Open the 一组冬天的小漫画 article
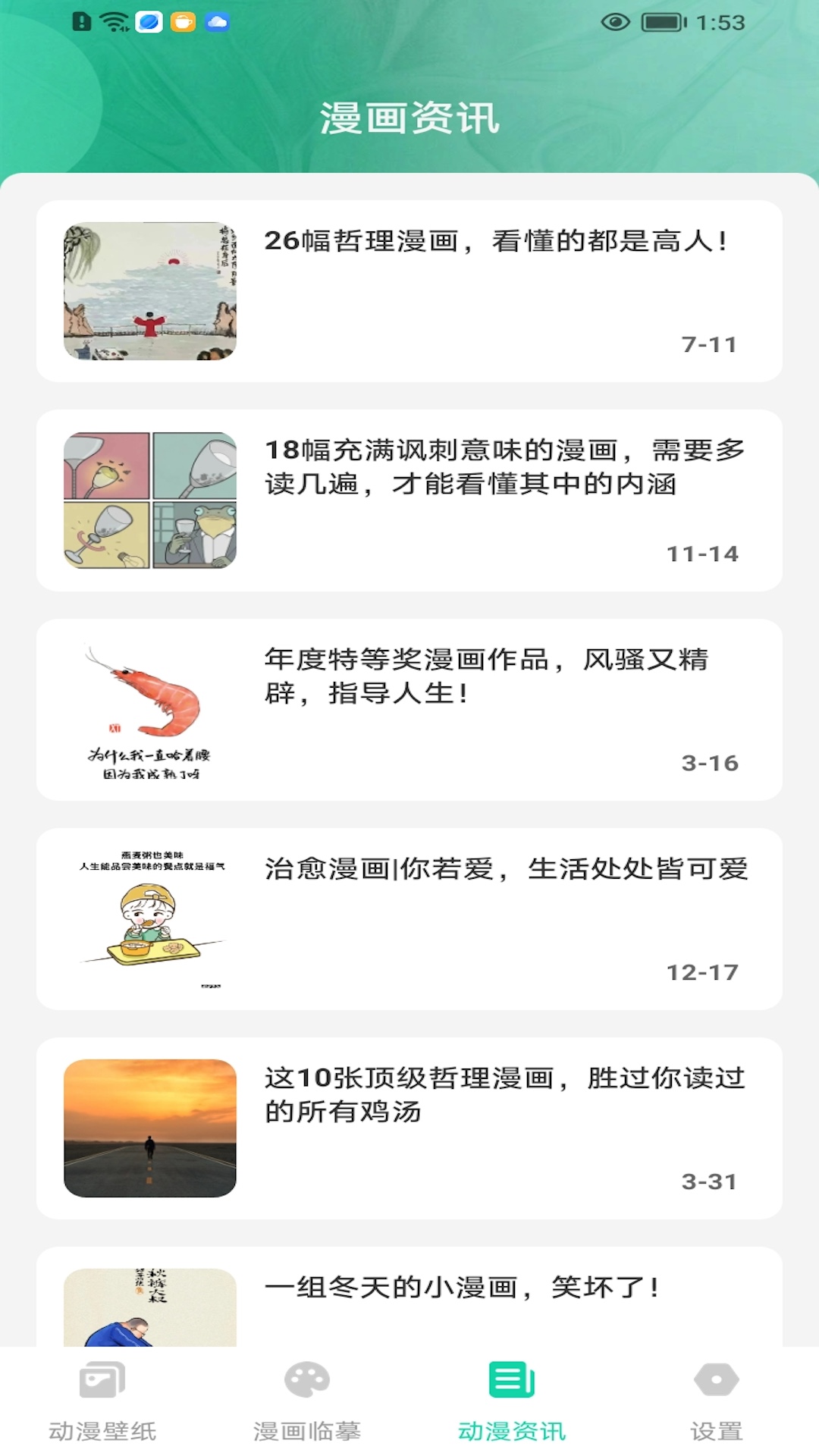The image size is (819, 1456). (x=409, y=1297)
